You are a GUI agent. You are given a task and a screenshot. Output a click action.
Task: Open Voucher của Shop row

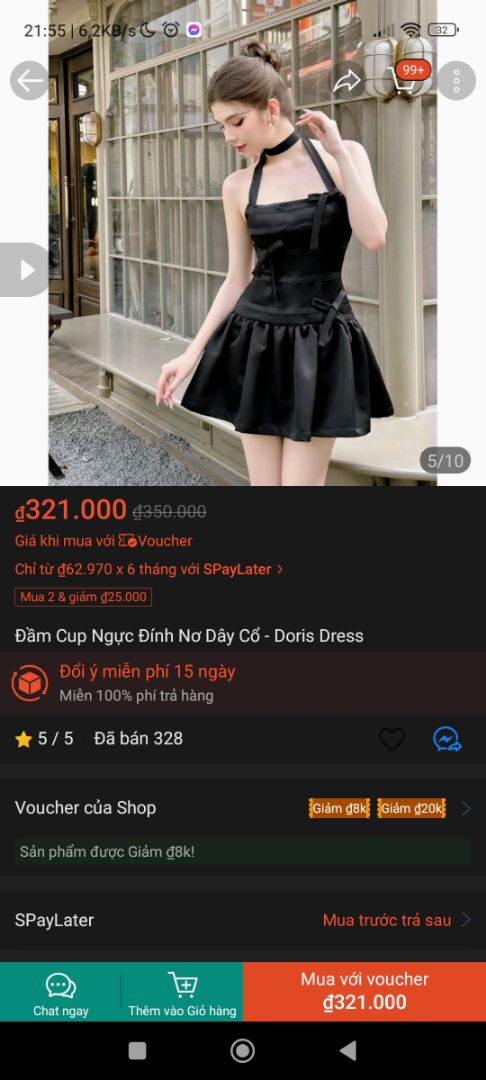(x=243, y=808)
